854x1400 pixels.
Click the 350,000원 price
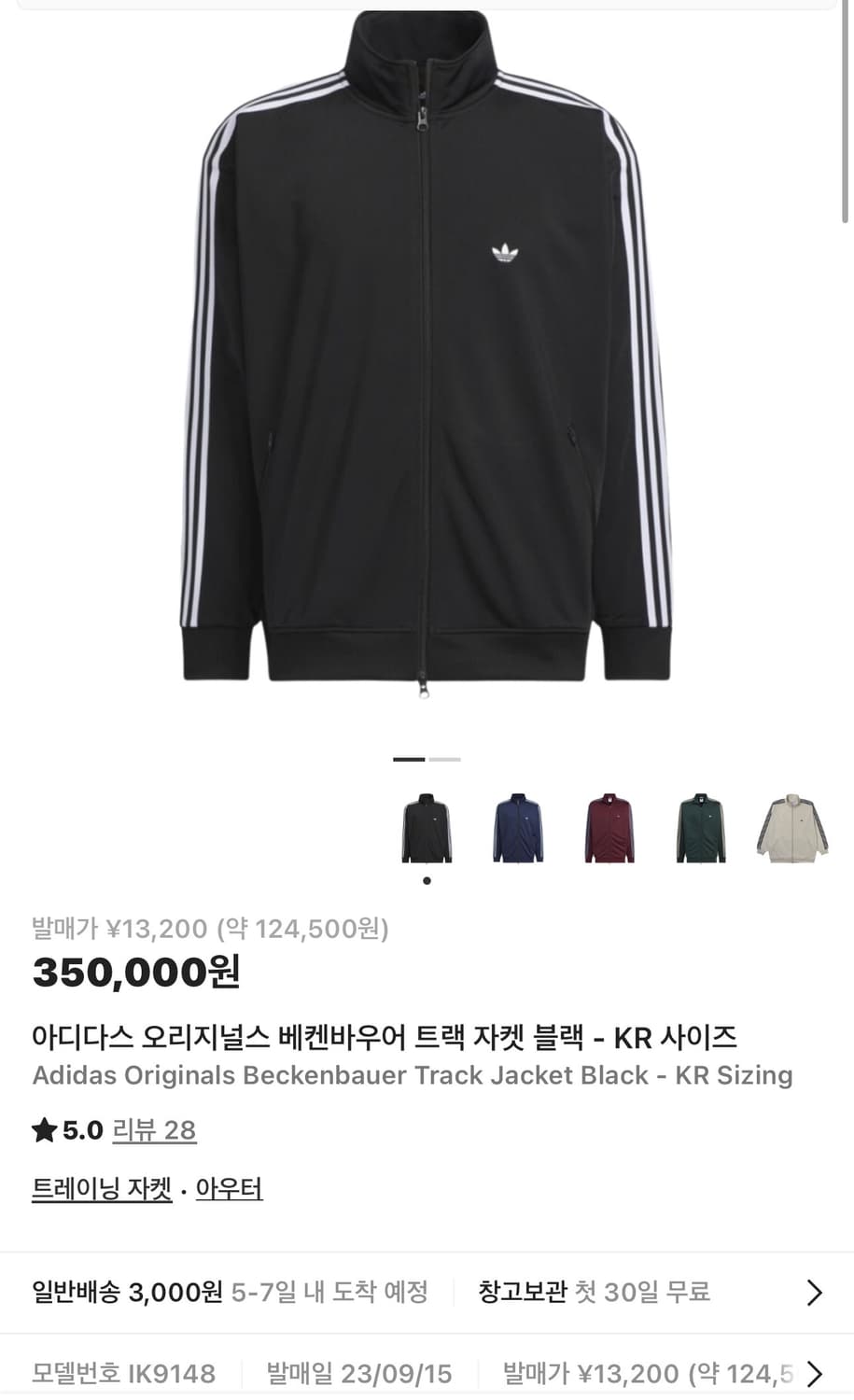(x=136, y=973)
